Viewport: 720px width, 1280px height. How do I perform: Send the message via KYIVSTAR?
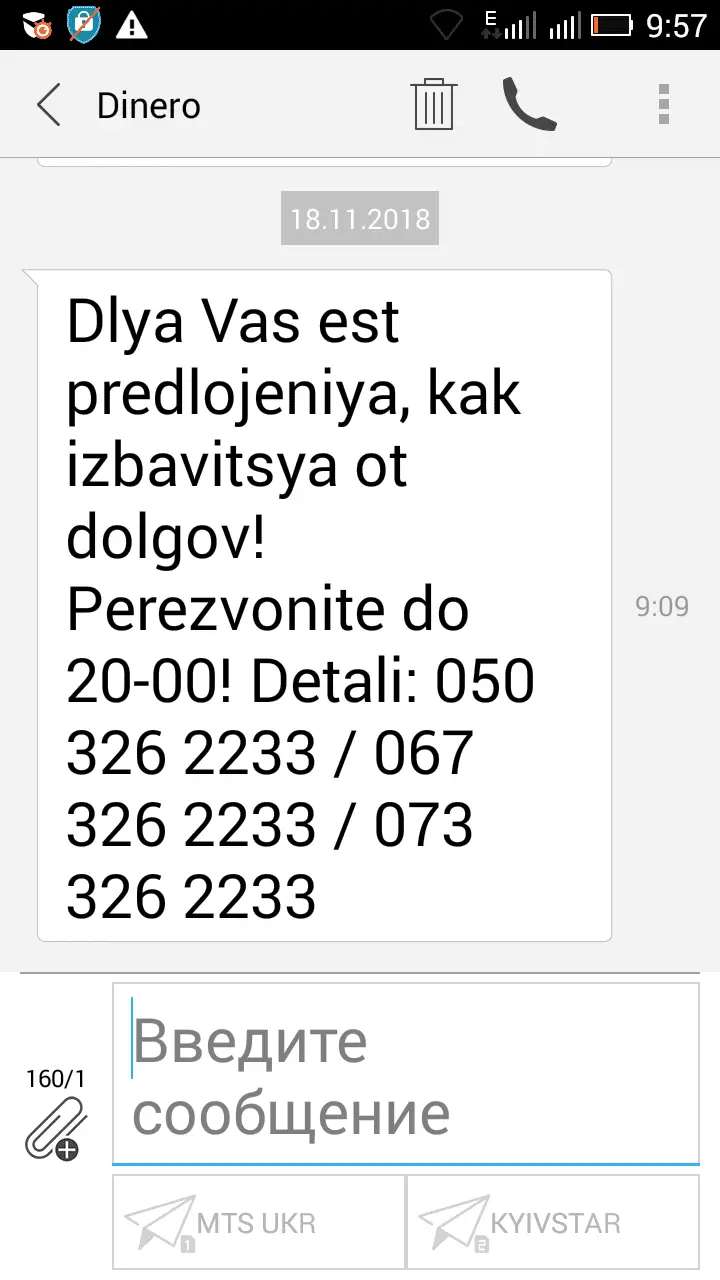(552, 1222)
